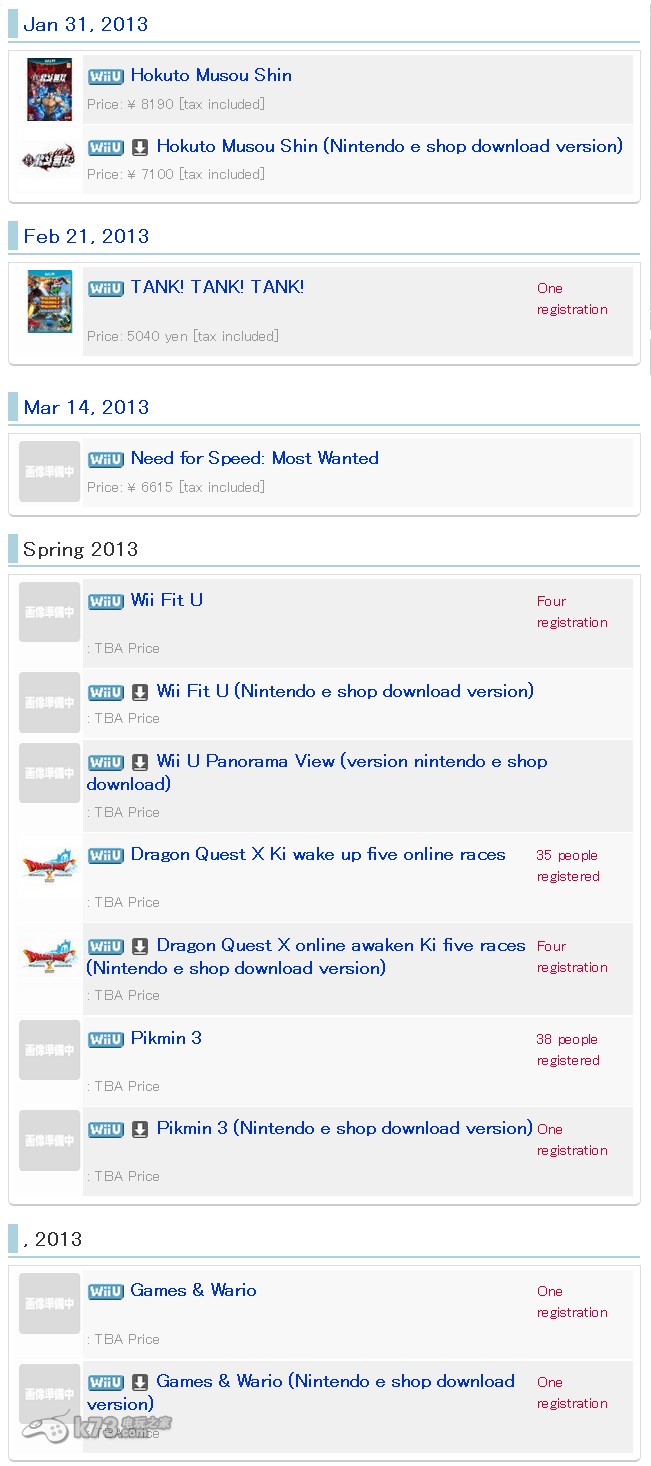
Task: Open Pikmin 3 eShop download version link
Action: pos(344,1128)
